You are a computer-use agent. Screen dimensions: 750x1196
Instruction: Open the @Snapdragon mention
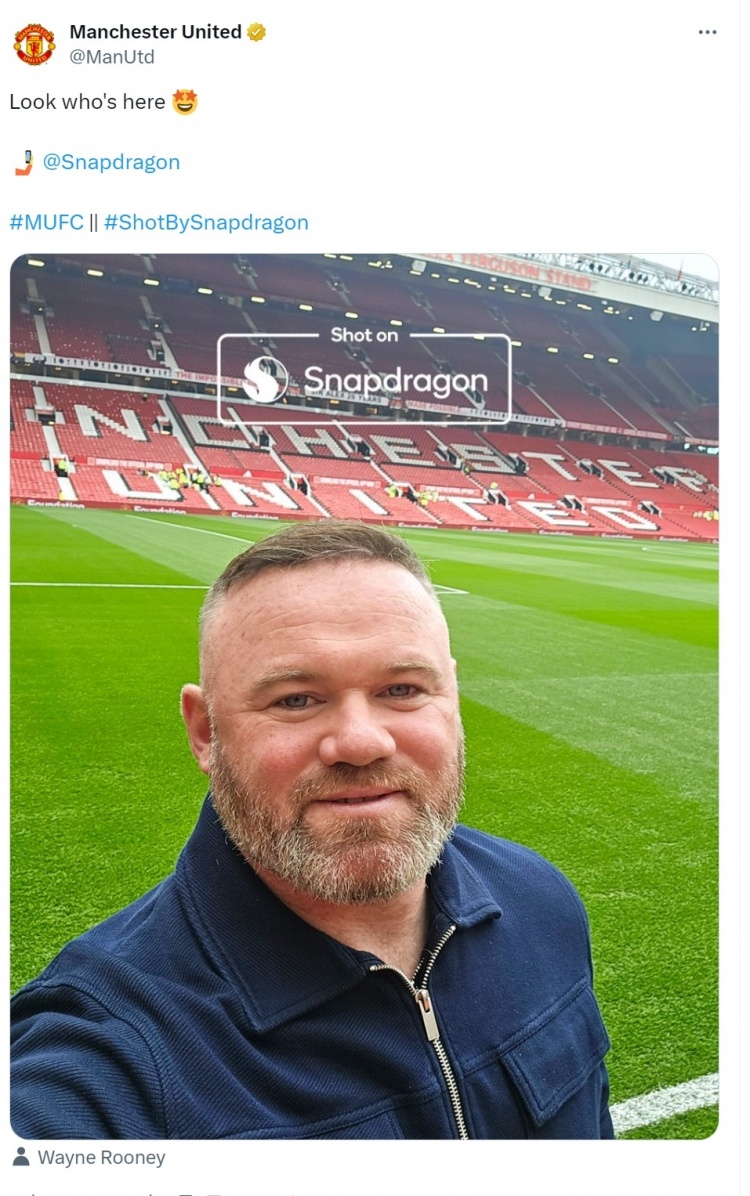tap(111, 162)
